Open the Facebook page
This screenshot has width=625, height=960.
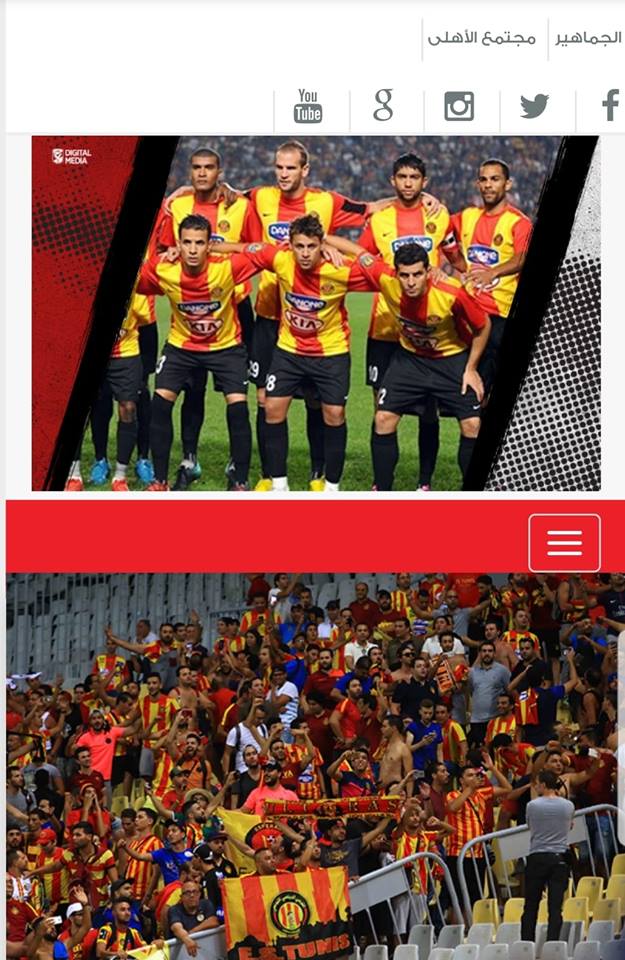tap(610, 106)
